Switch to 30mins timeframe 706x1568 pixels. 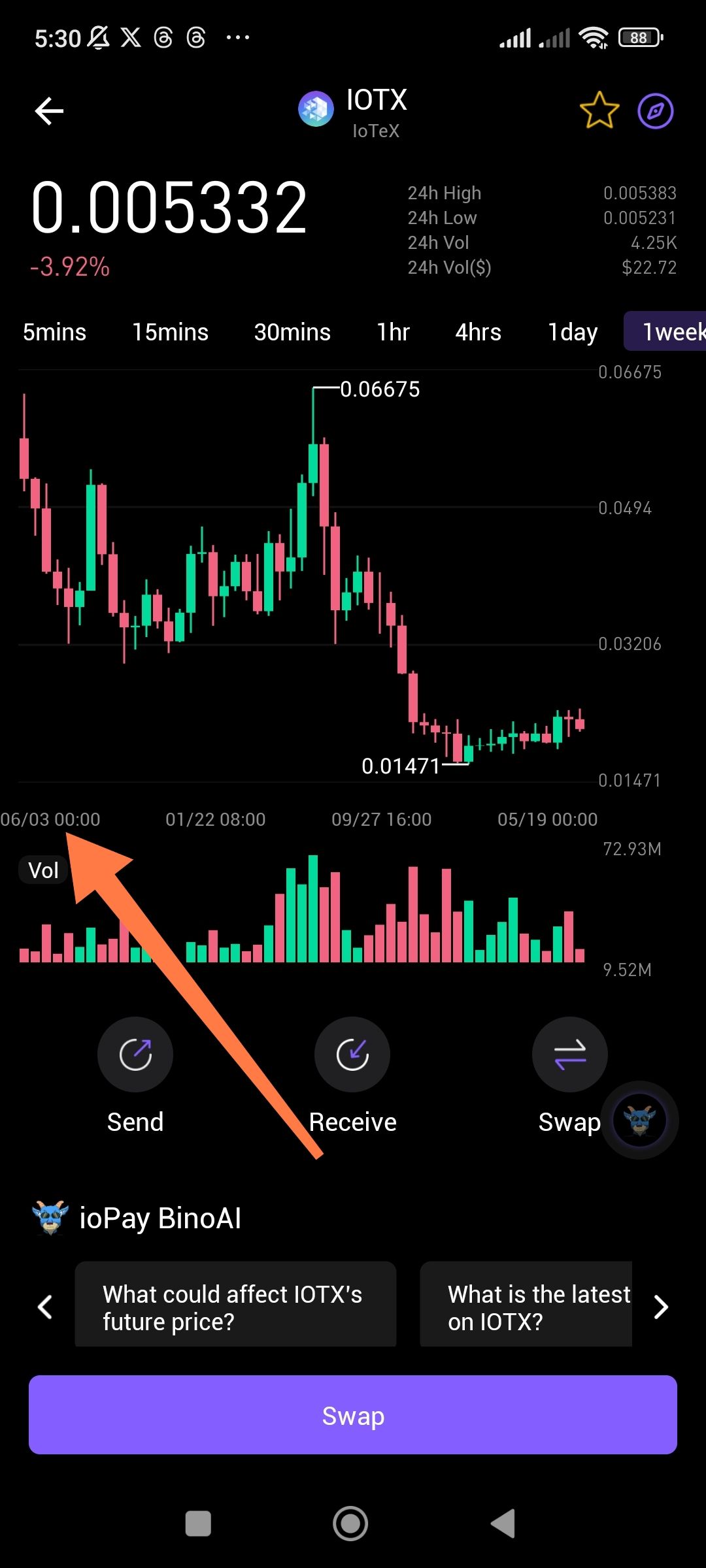(x=292, y=332)
